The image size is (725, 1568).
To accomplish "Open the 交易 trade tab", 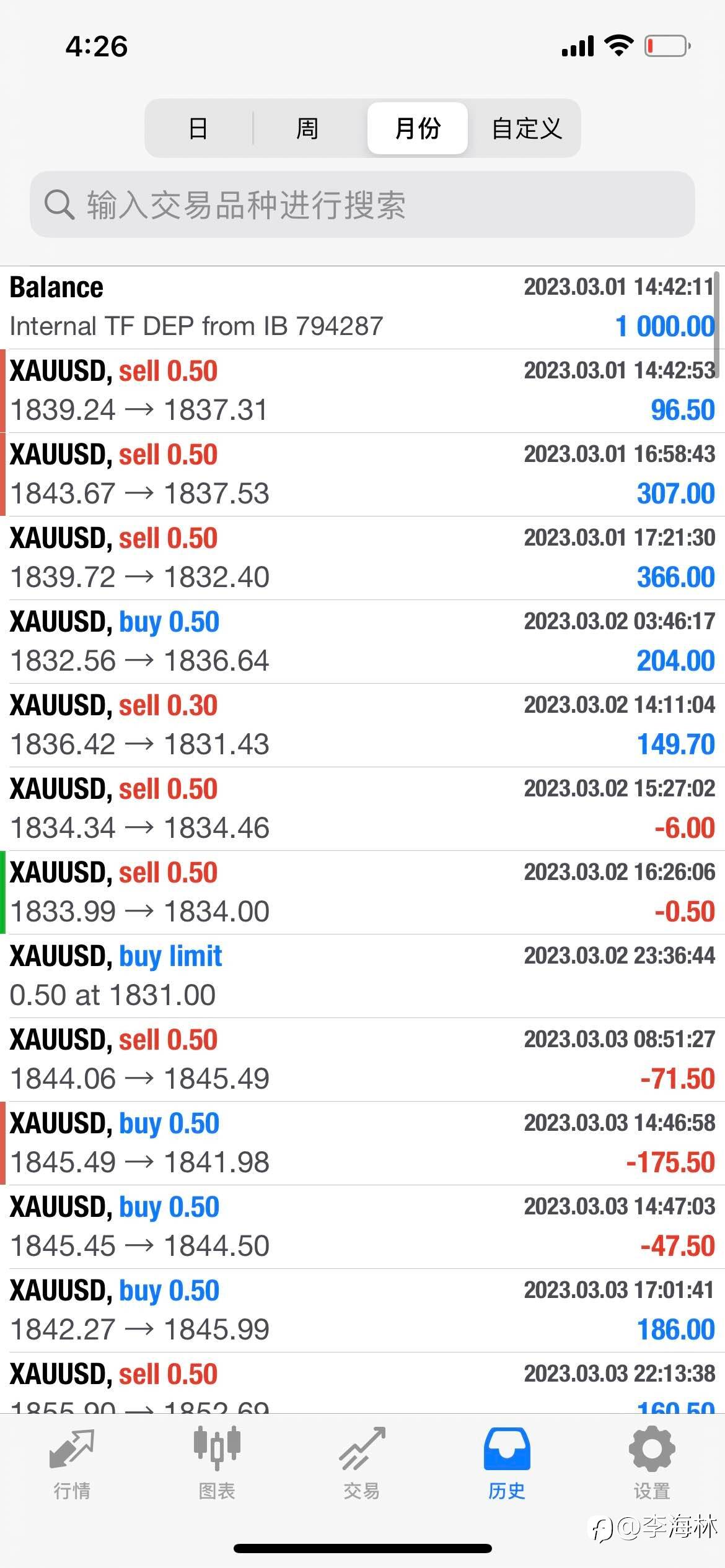I will (x=362, y=1464).
